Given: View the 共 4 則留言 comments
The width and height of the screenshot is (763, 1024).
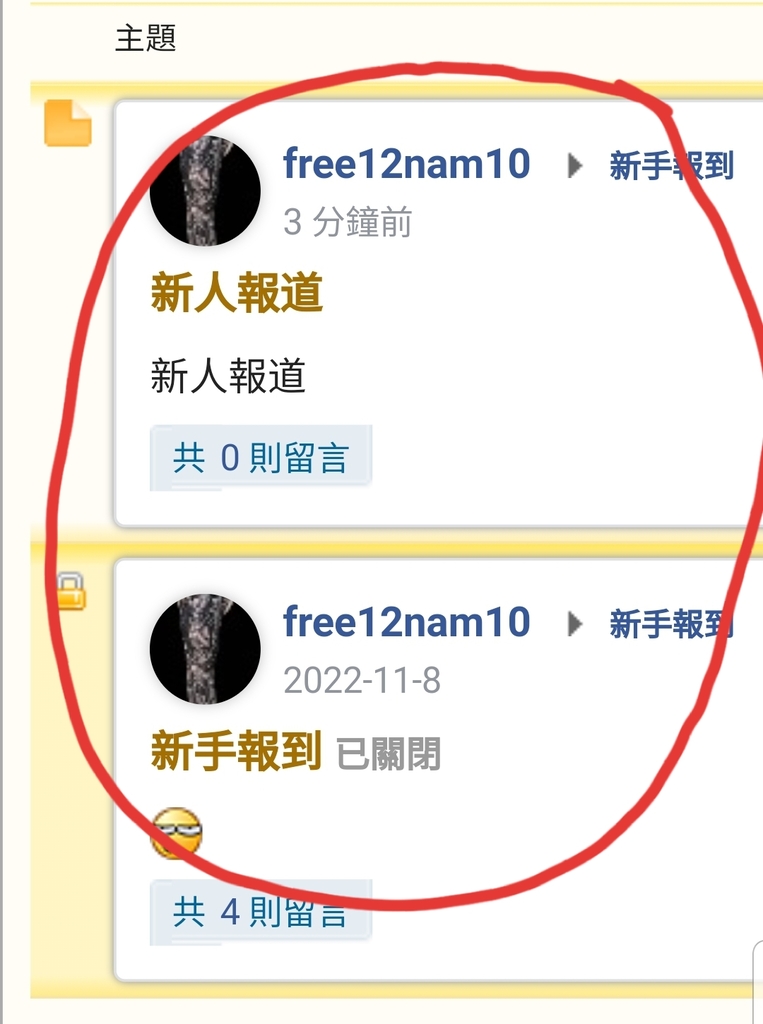Looking at the screenshot, I should click(x=260, y=912).
